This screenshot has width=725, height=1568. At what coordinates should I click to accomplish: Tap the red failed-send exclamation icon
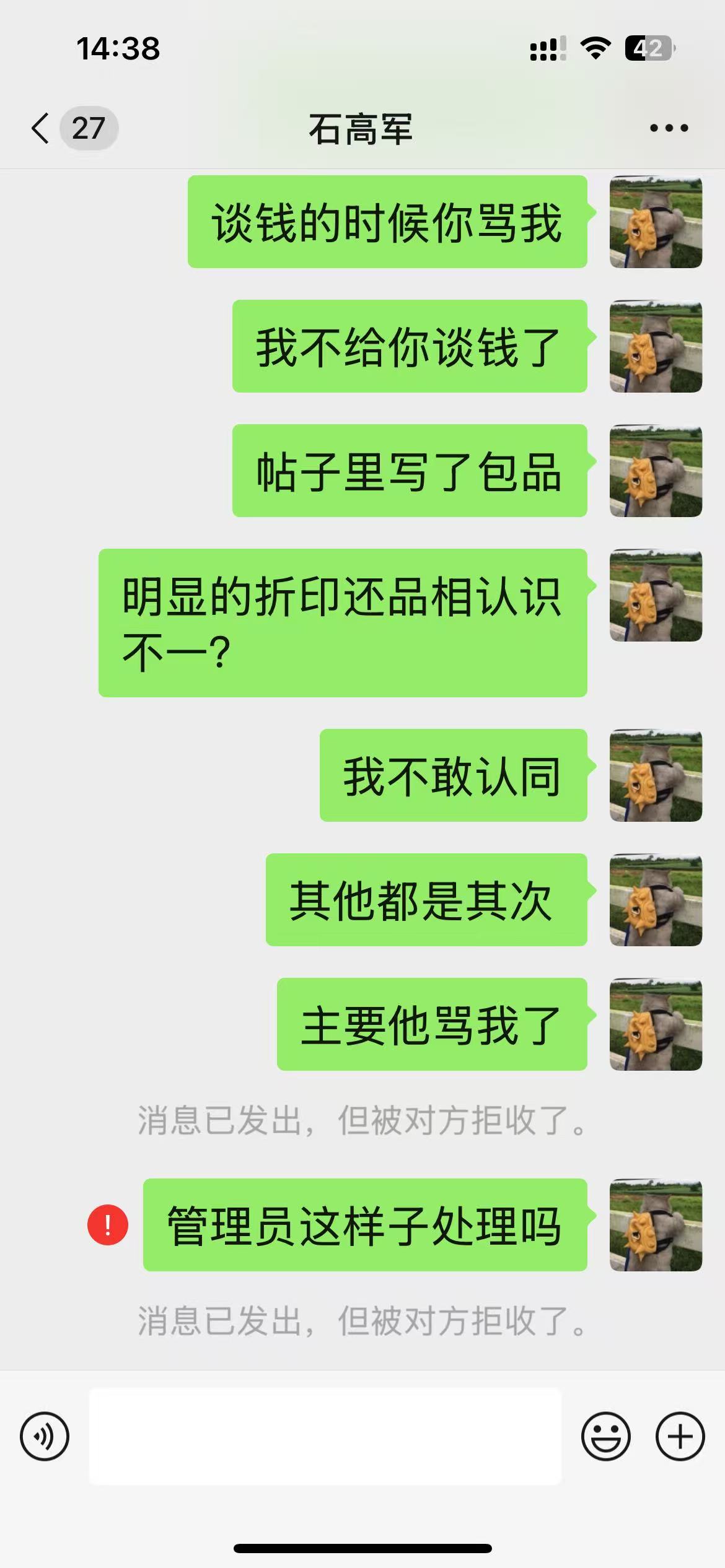pyautogui.click(x=108, y=1224)
